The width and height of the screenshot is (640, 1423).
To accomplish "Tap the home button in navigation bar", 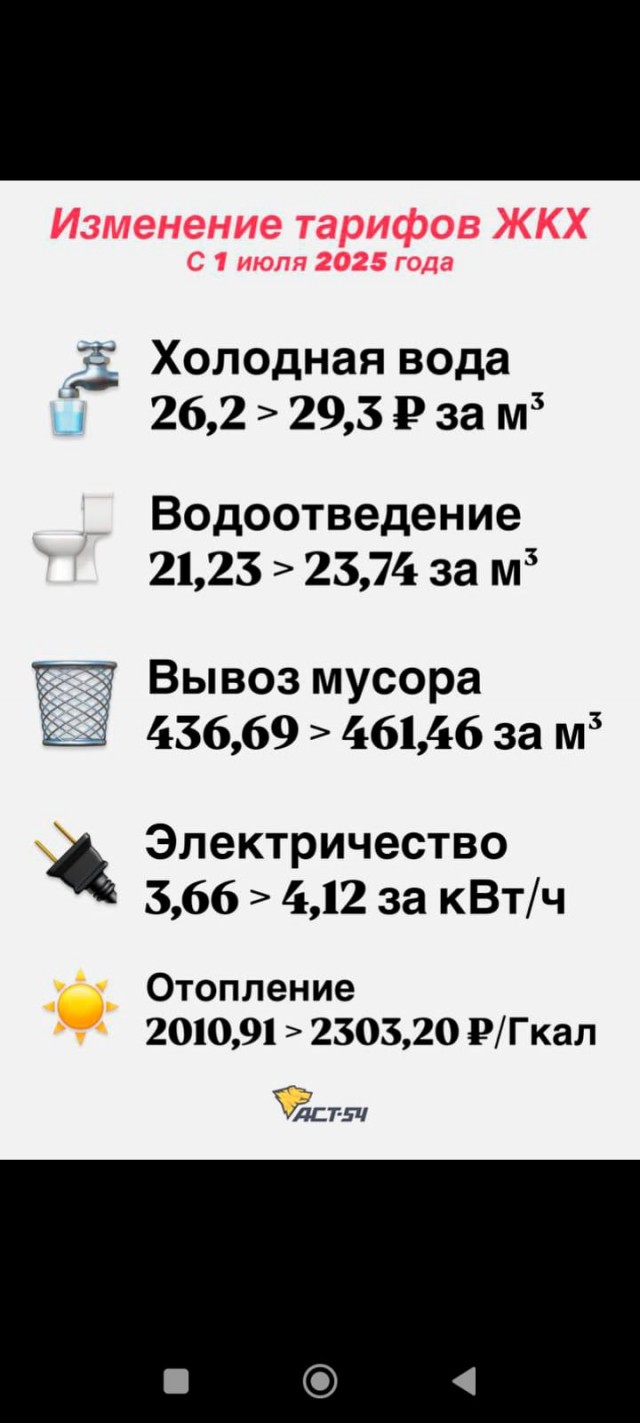I will (x=320, y=1381).
